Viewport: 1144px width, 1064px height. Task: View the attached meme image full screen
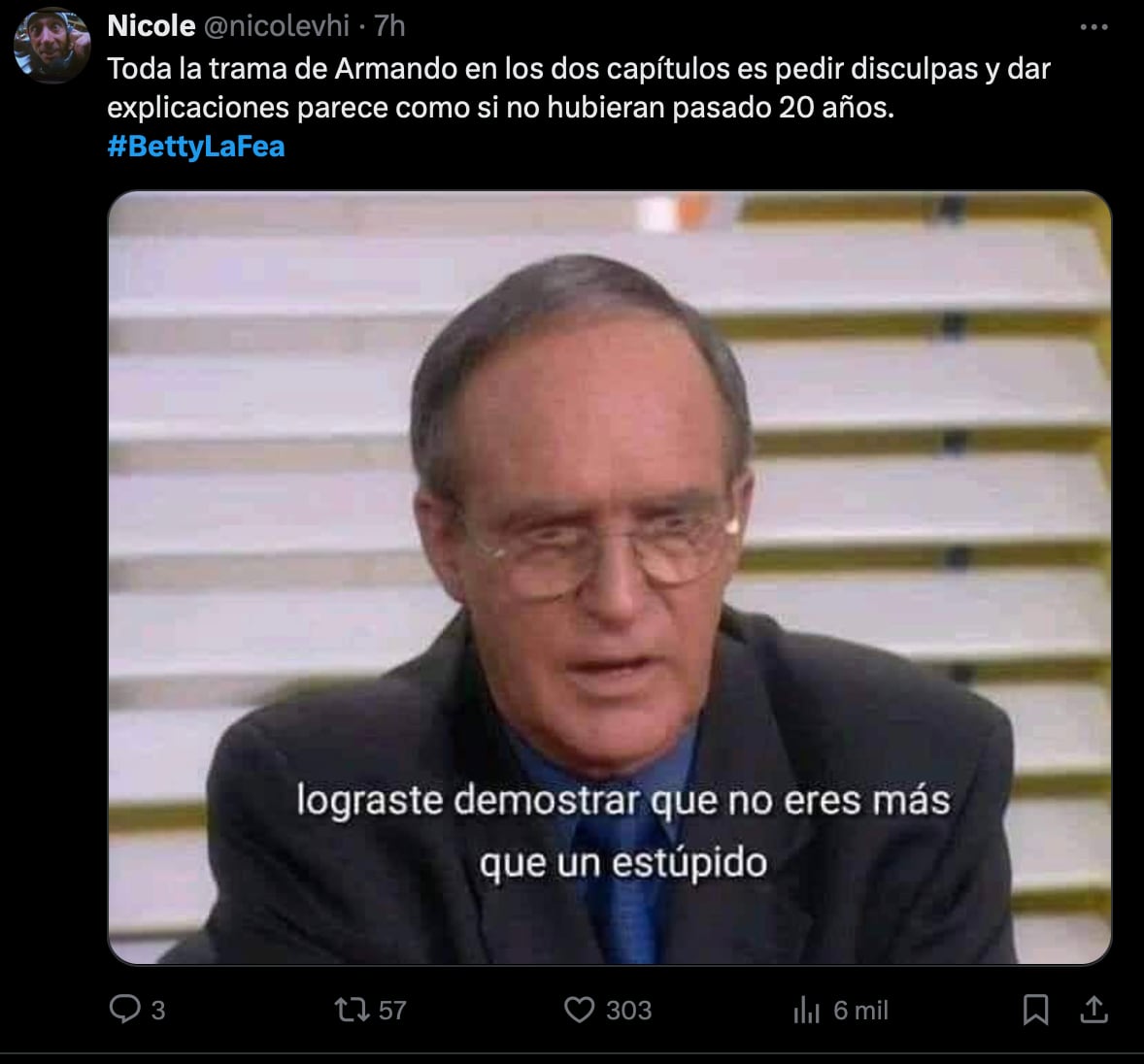click(609, 577)
